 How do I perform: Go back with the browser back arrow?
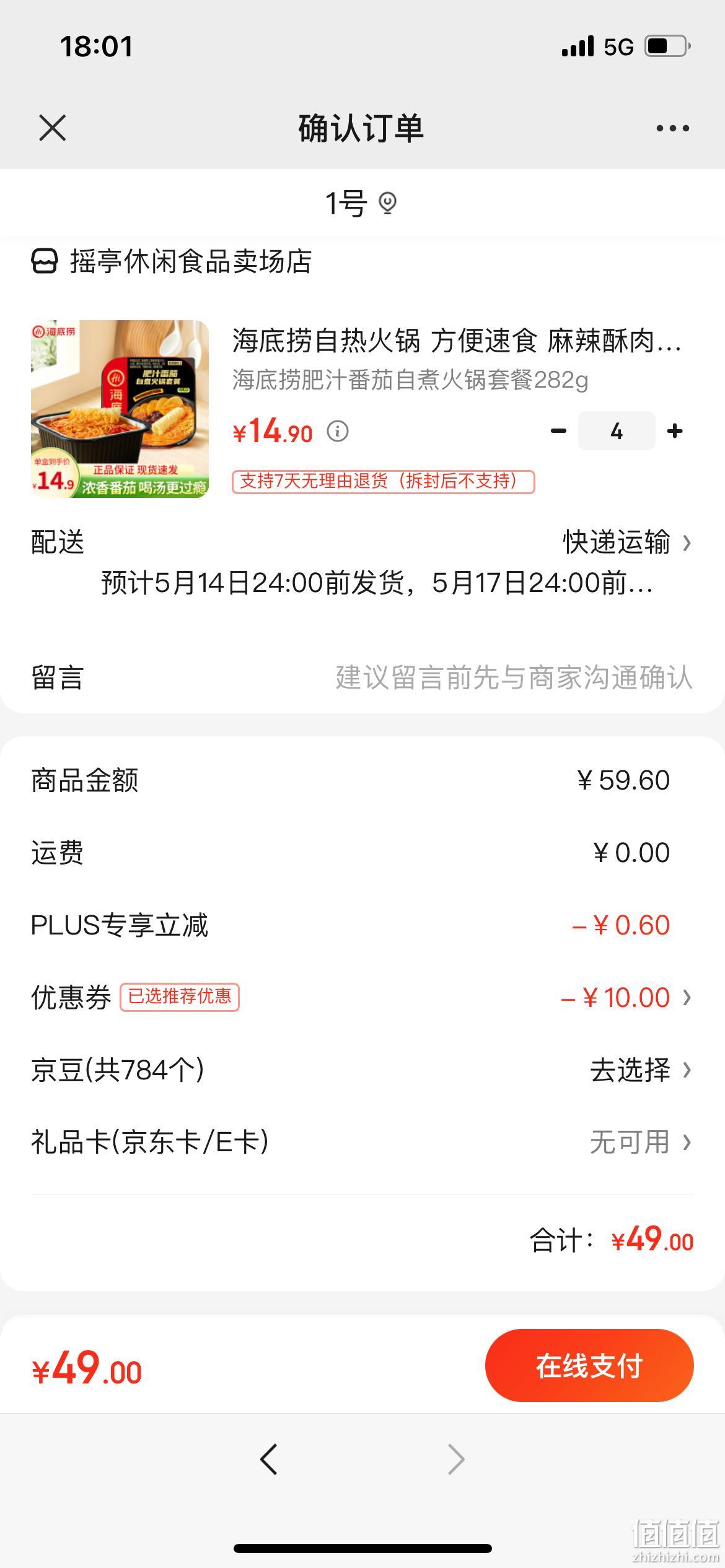click(x=268, y=1460)
